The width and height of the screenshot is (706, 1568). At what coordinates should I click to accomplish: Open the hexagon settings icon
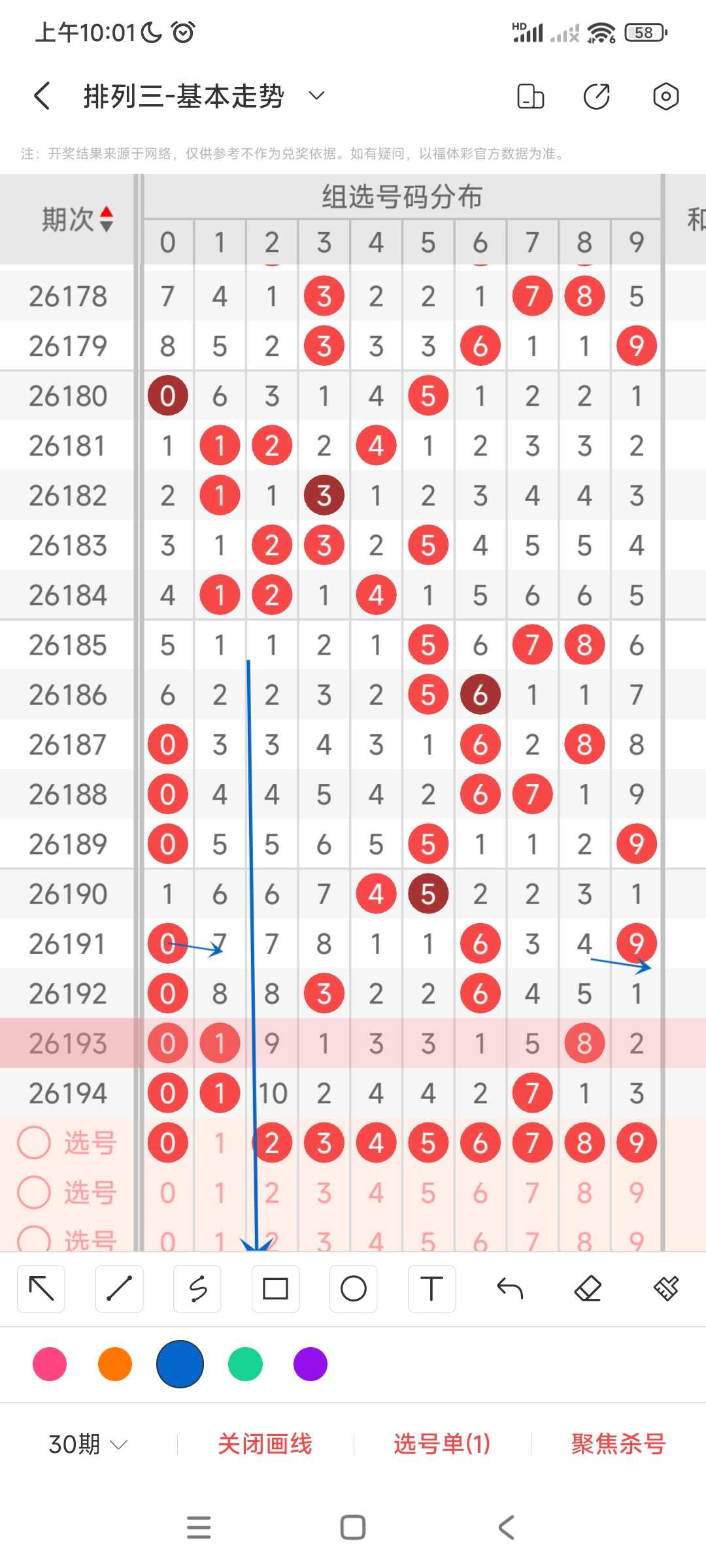tap(665, 96)
